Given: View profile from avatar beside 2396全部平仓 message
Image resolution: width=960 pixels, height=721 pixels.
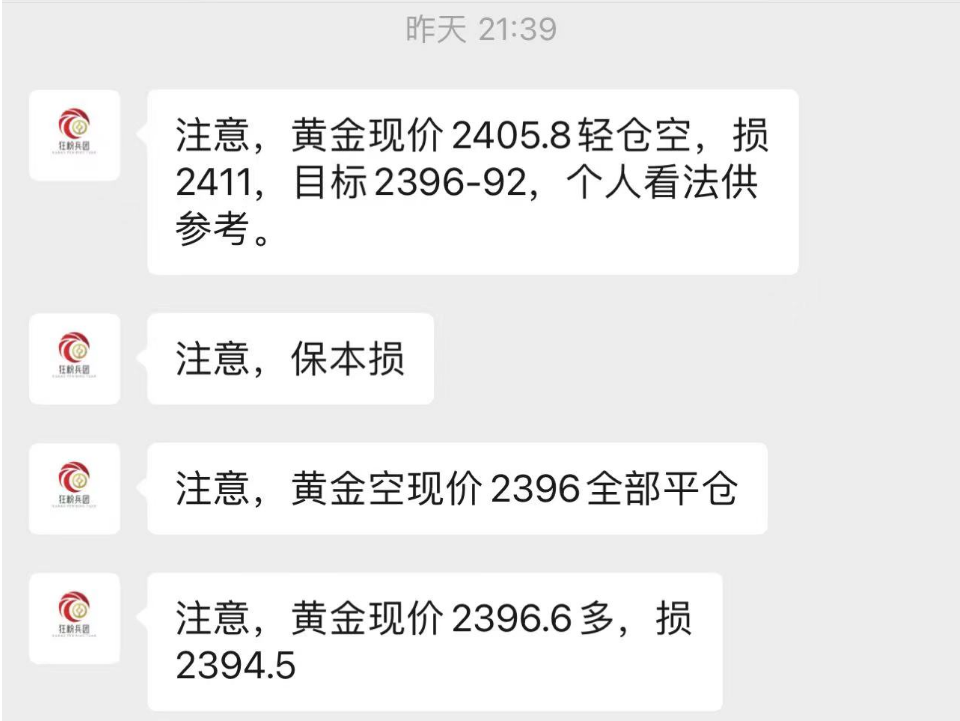Looking at the screenshot, I should (74, 488).
